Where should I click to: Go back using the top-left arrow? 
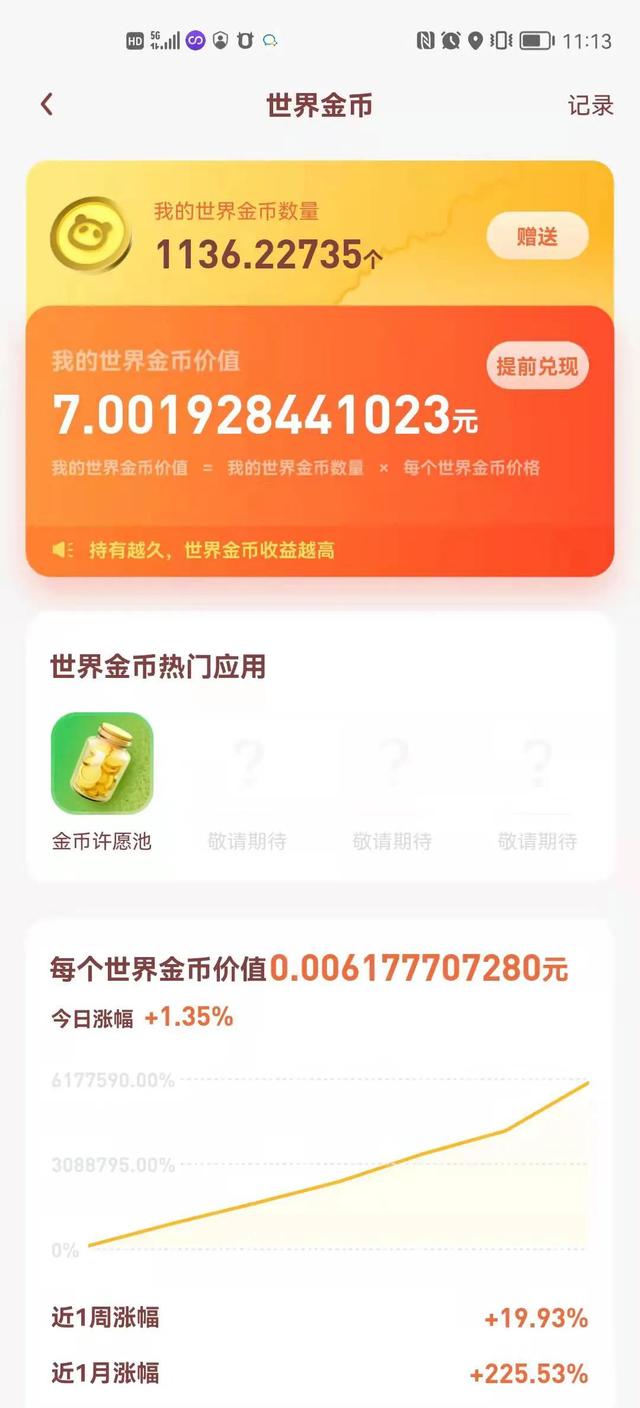(x=47, y=105)
